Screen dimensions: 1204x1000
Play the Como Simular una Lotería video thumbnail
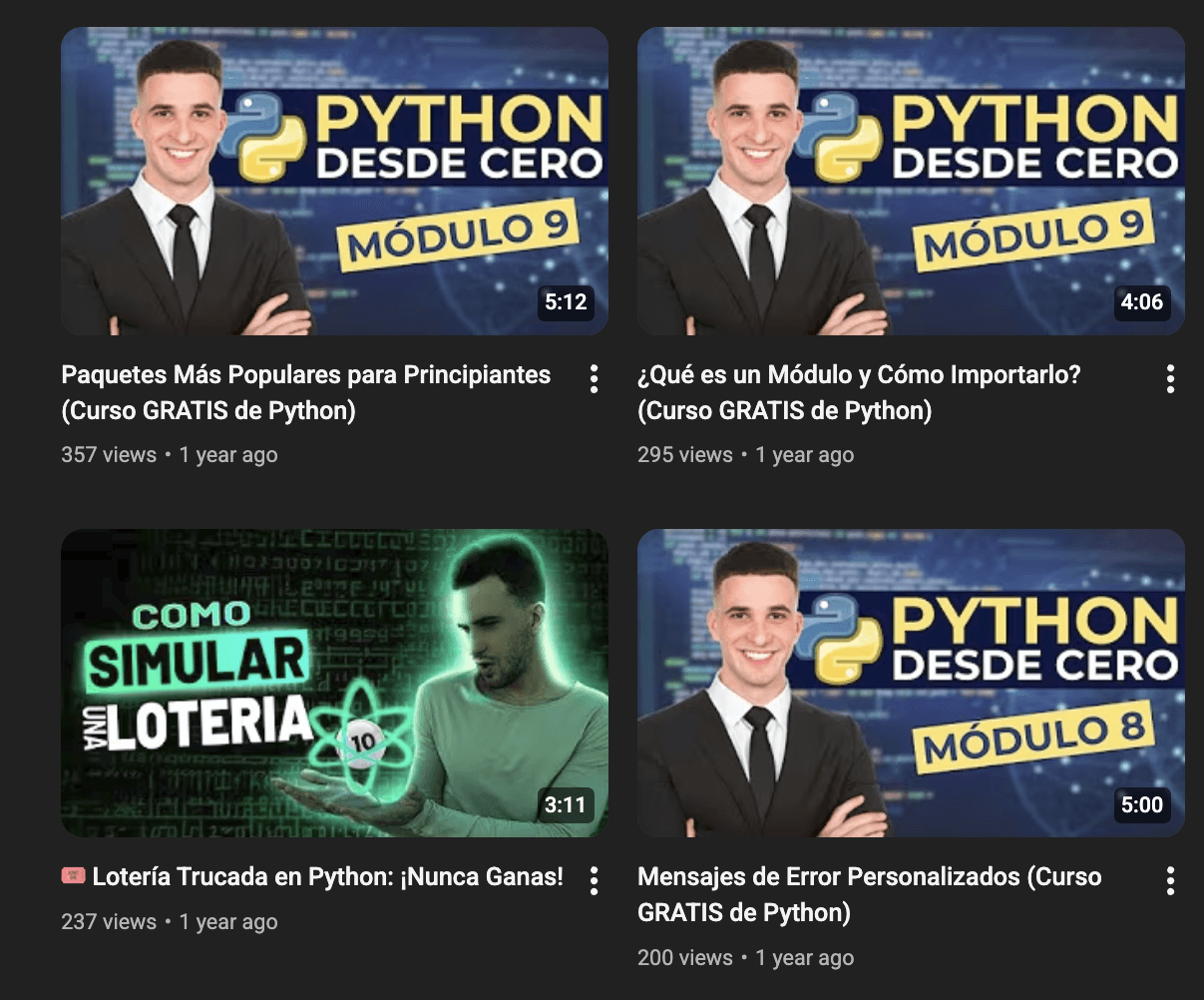[334, 683]
